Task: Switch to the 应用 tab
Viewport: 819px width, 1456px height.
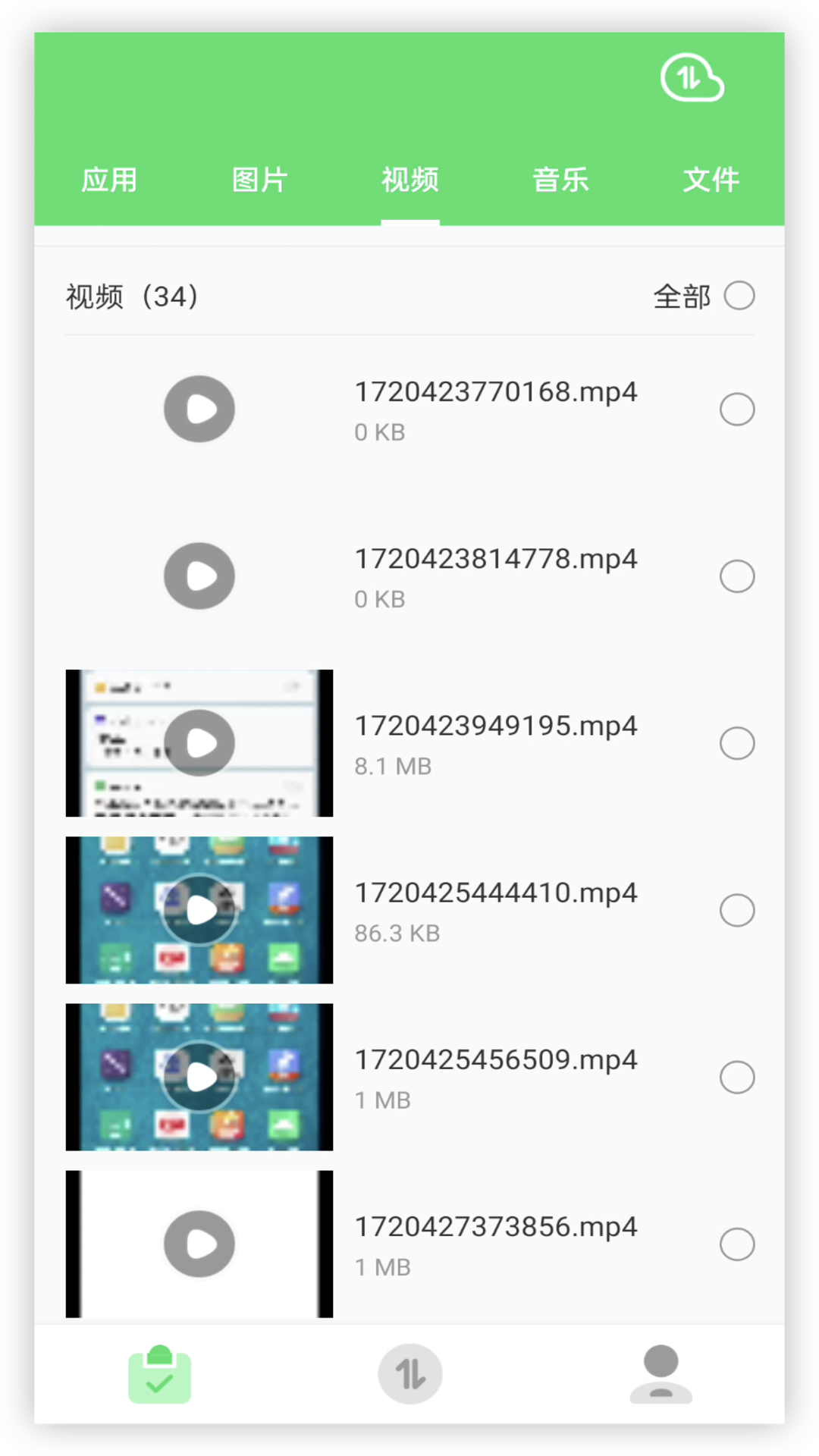Action: [109, 180]
